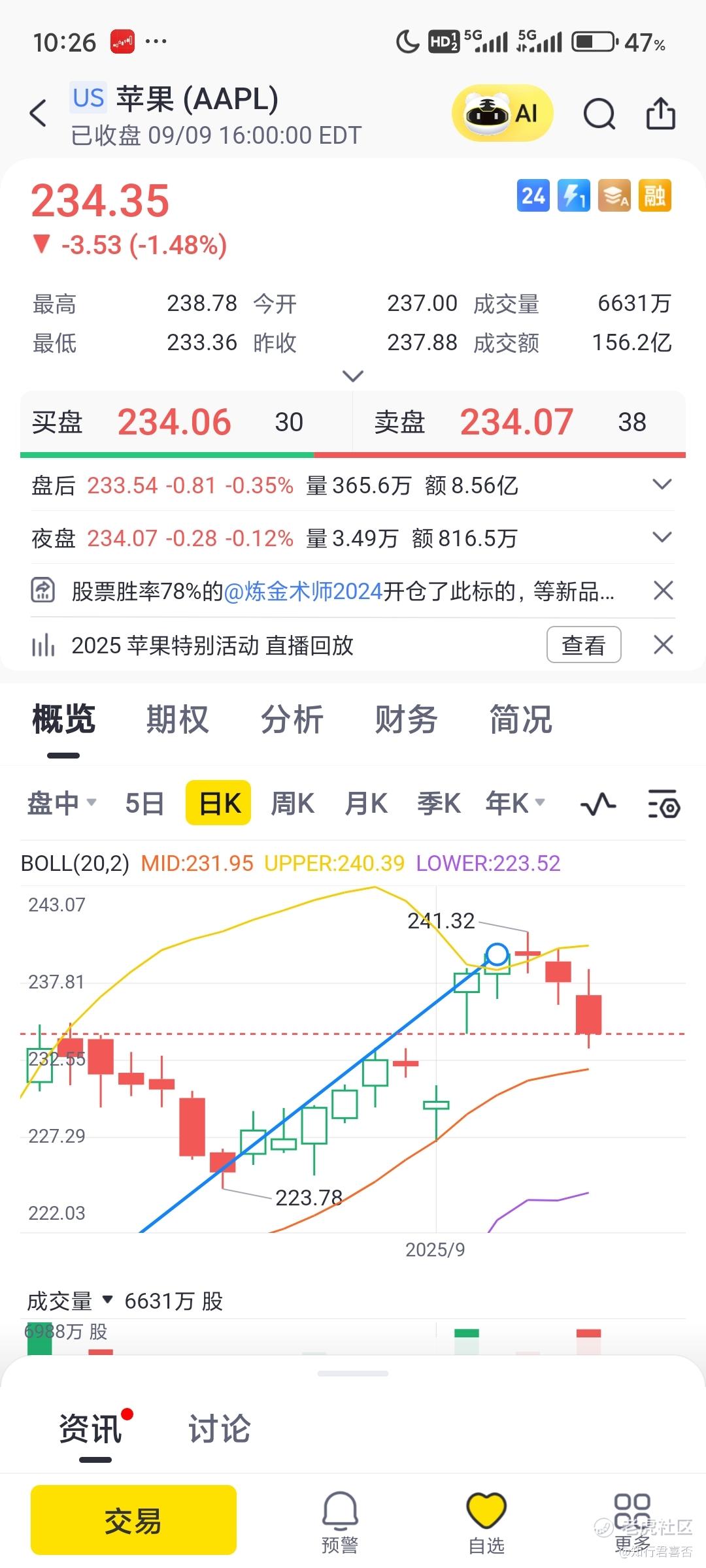
Task: Expand the after-hours 盘后 row
Action: [662, 485]
